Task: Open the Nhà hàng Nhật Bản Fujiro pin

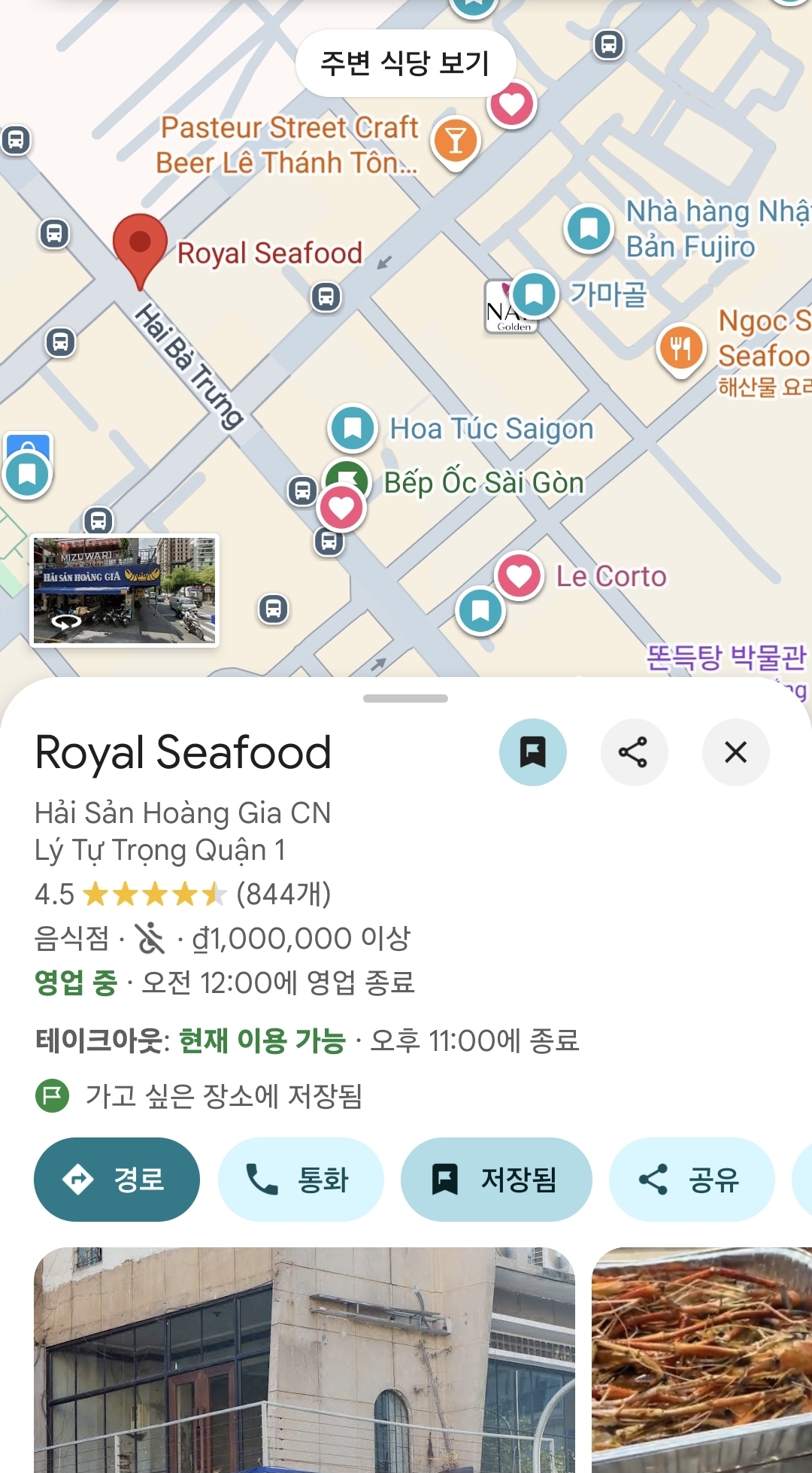Action: click(x=589, y=228)
